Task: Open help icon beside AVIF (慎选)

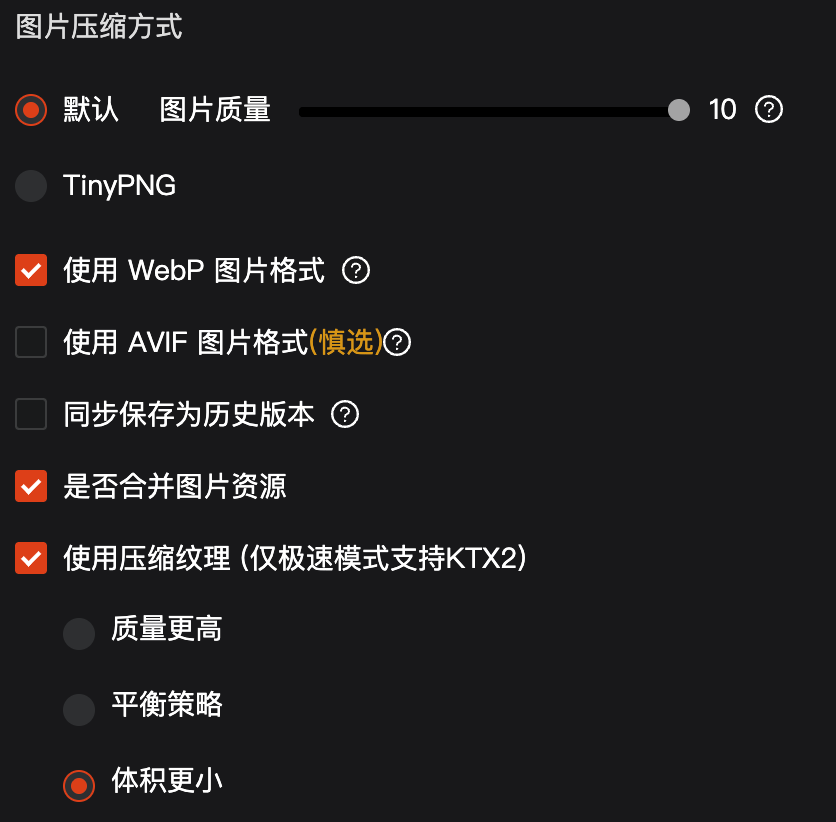Action: pos(397,342)
